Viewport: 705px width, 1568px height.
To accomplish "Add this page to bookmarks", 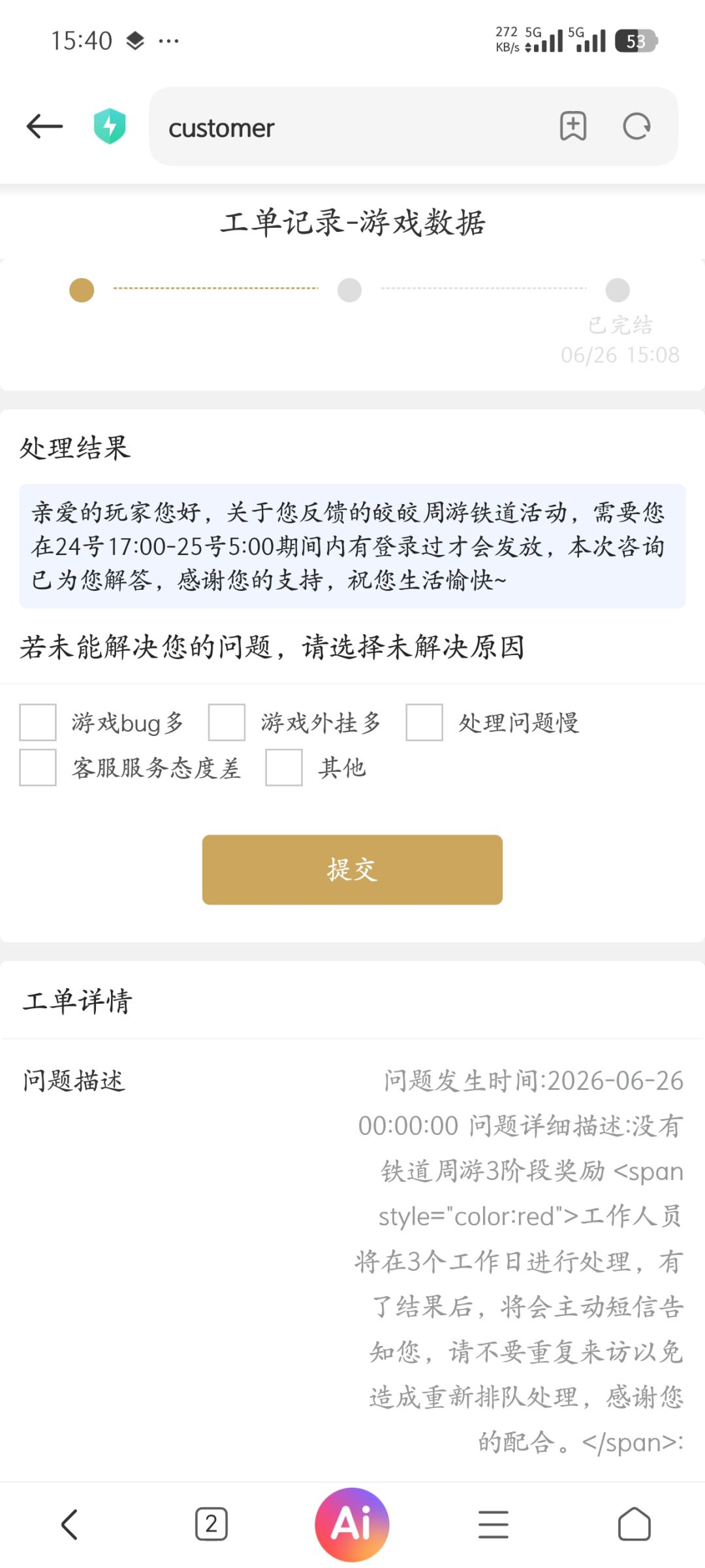I will click(x=572, y=126).
